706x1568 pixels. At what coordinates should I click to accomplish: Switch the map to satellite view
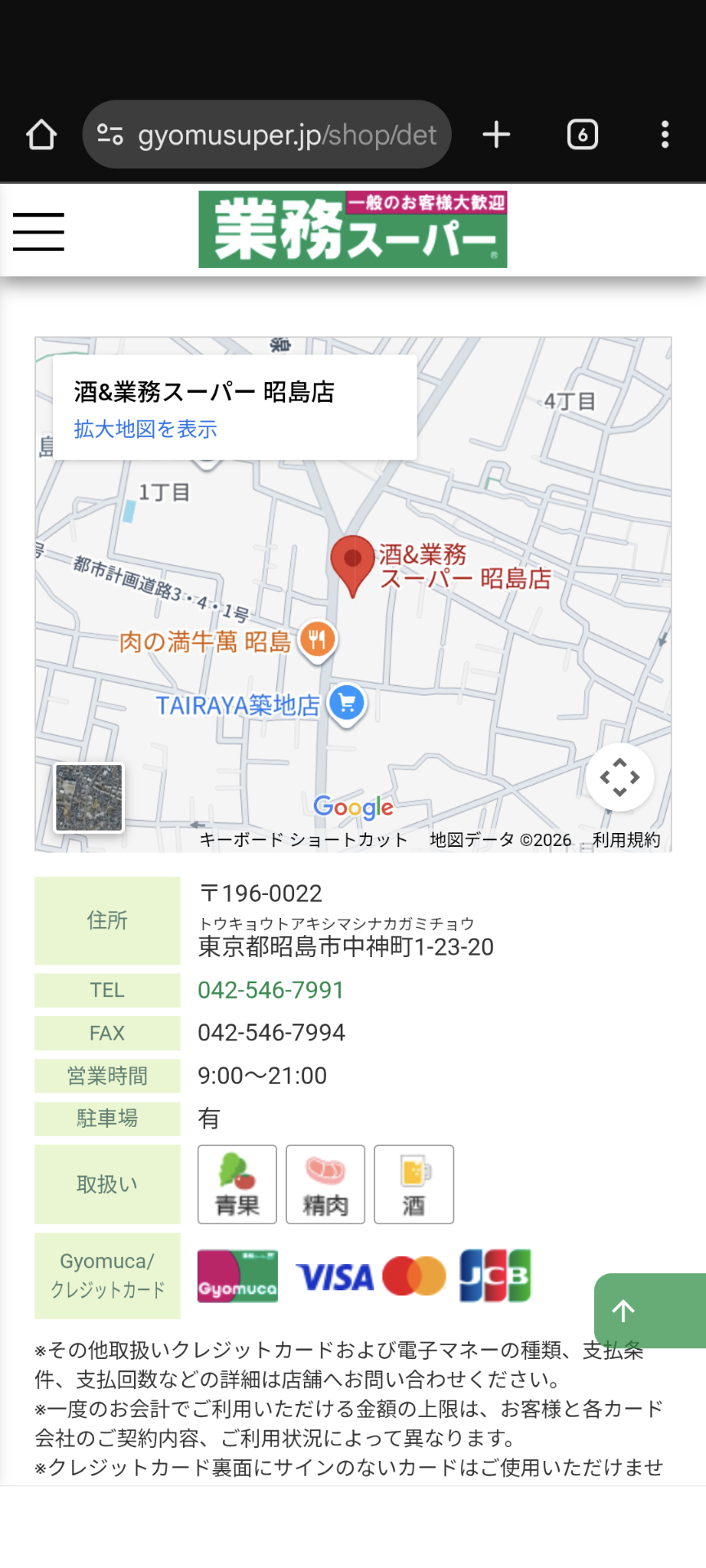89,798
